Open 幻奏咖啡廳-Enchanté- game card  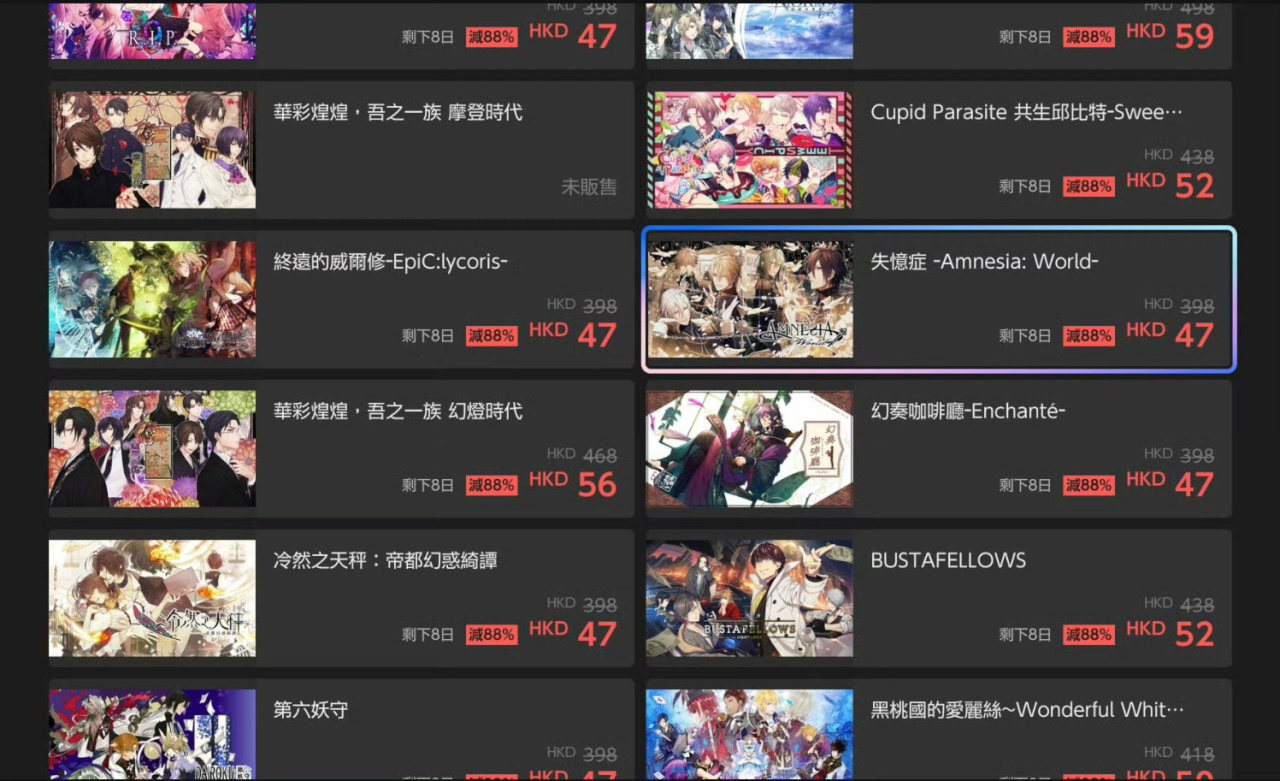pyautogui.click(x=938, y=449)
